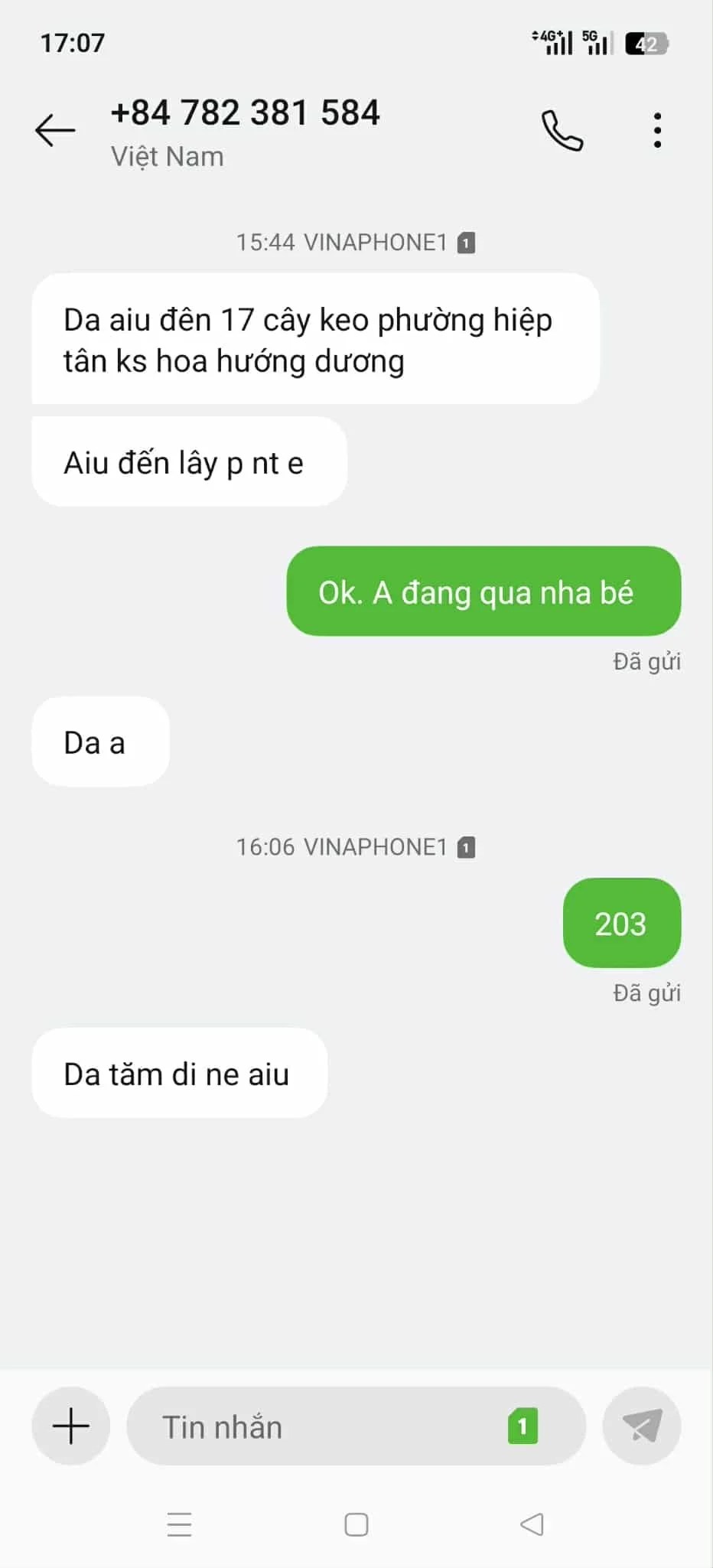Go back to the messages list

tap(55, 130)
